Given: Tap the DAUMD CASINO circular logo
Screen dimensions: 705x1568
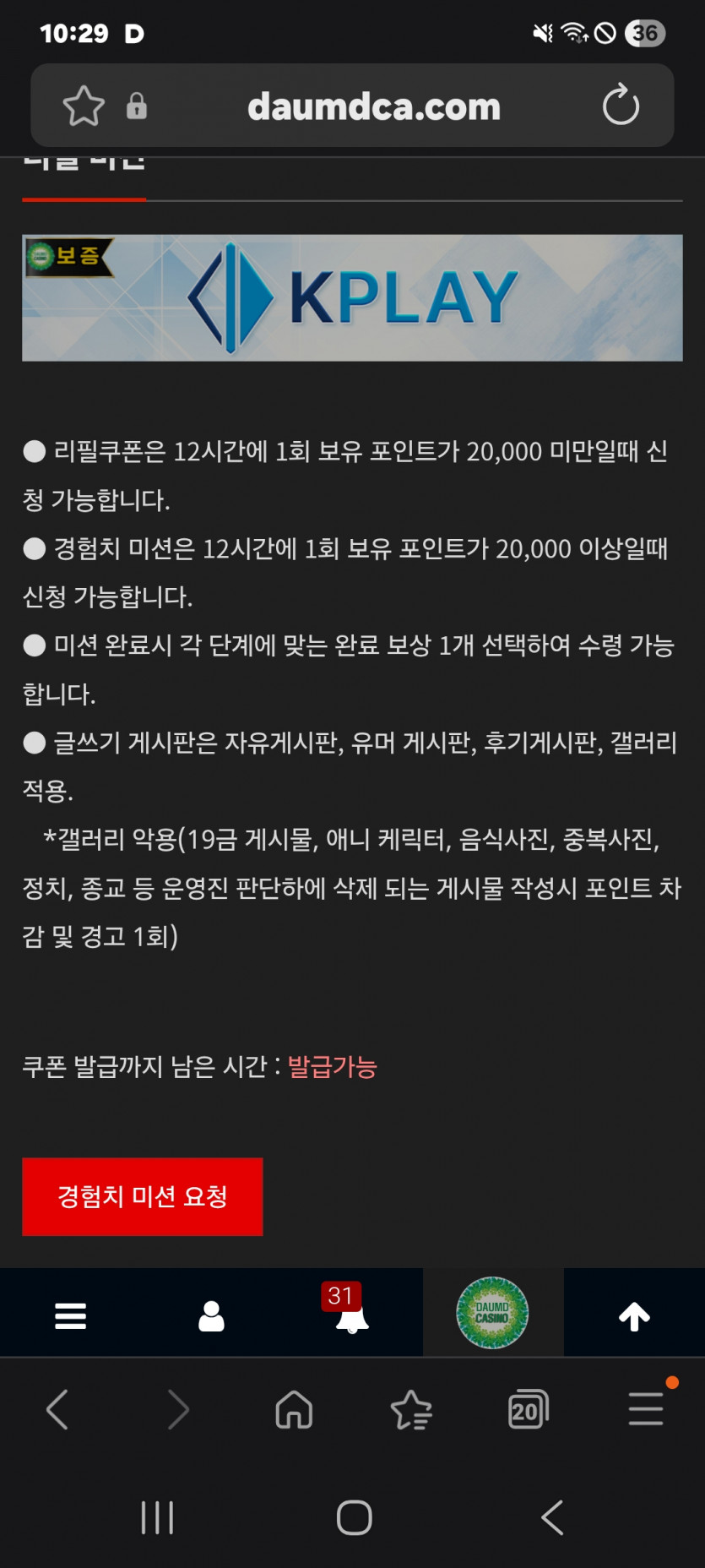Looking at the screenshot, I should 493,1313.
